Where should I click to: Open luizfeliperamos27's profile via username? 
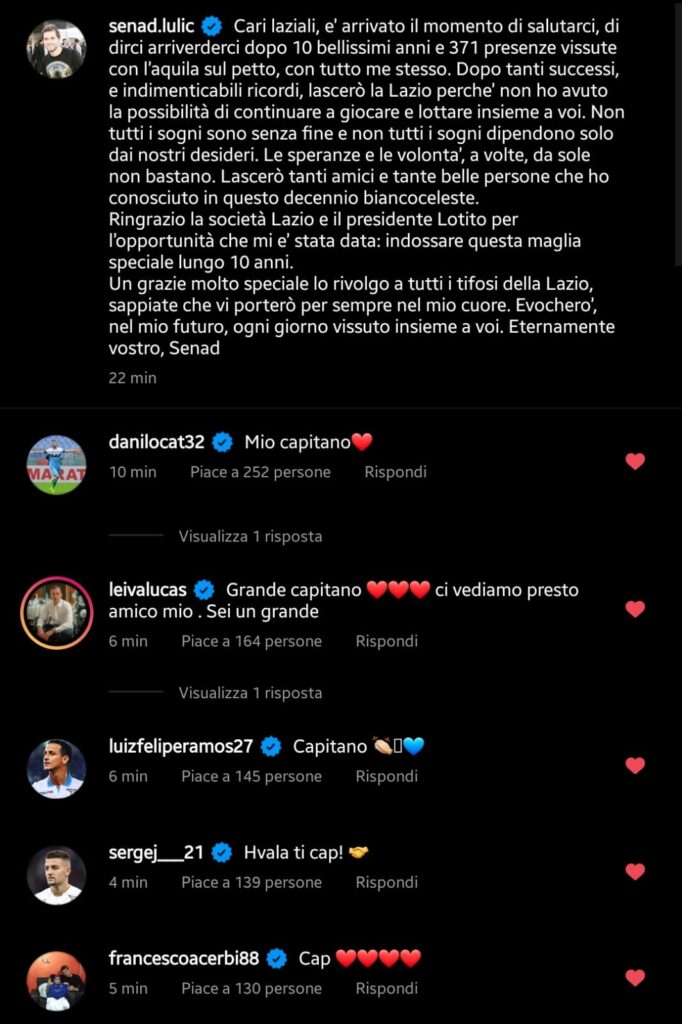pyautogui.click(x=180, y=746)
